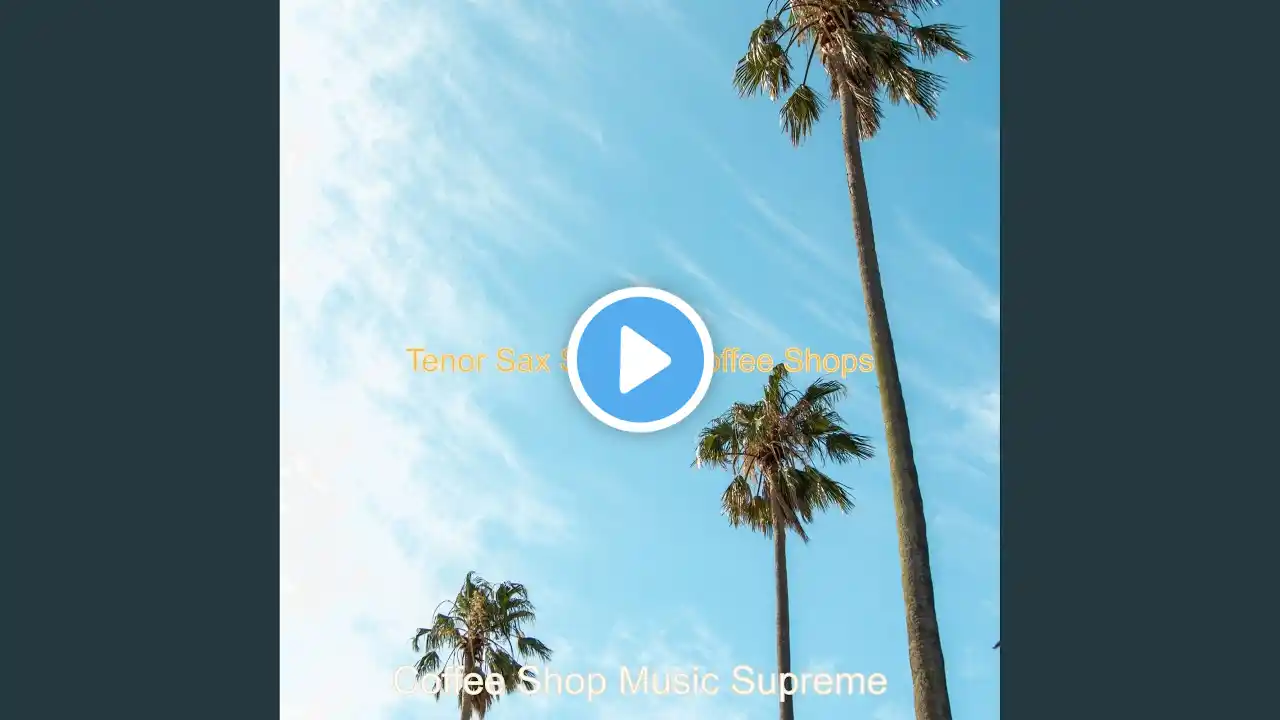The image size is (1280, 720).
Task: Play the Tenor Sax coffee shop video
Action: tap(640, 359)
